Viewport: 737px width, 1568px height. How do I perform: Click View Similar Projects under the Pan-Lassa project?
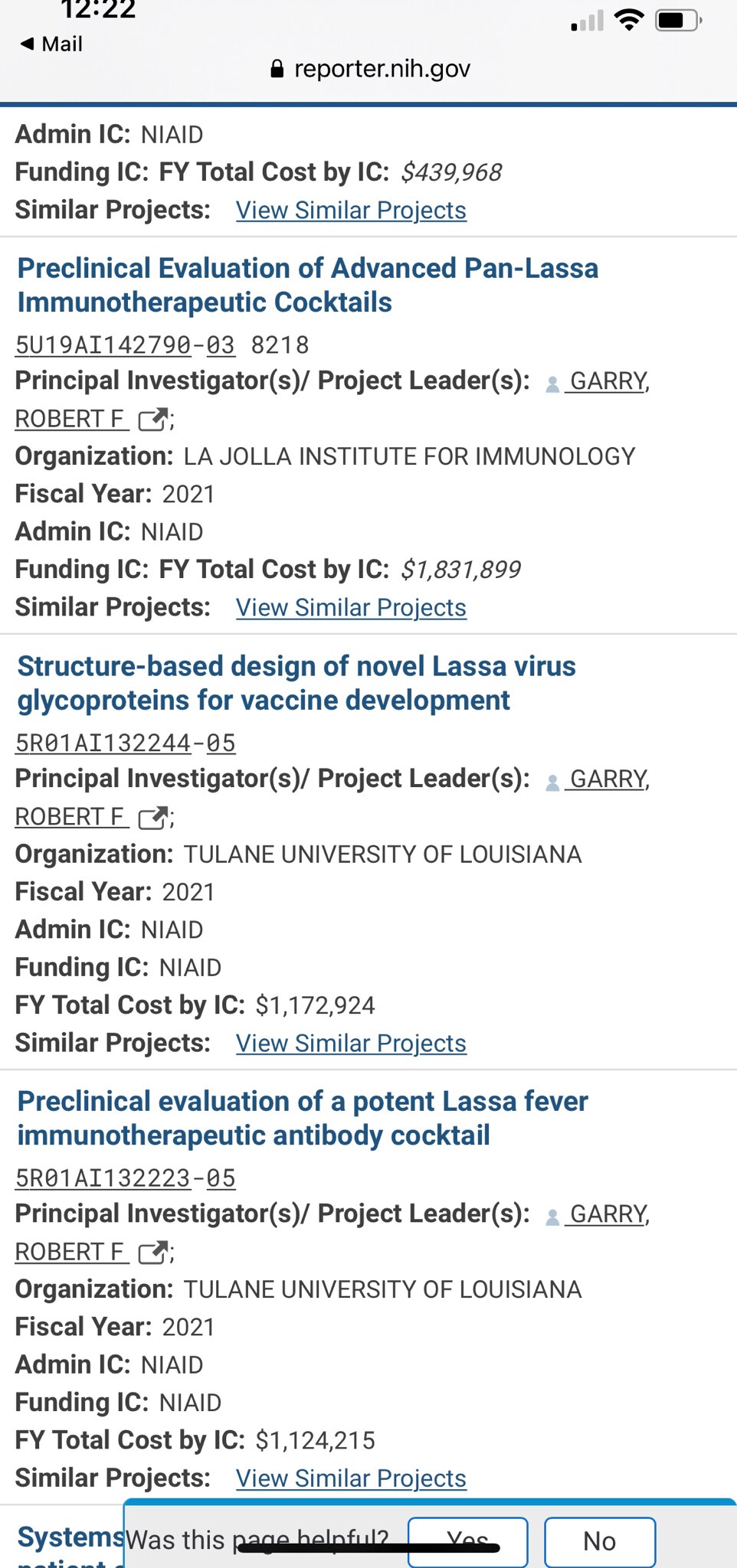(x=351, y=607)
